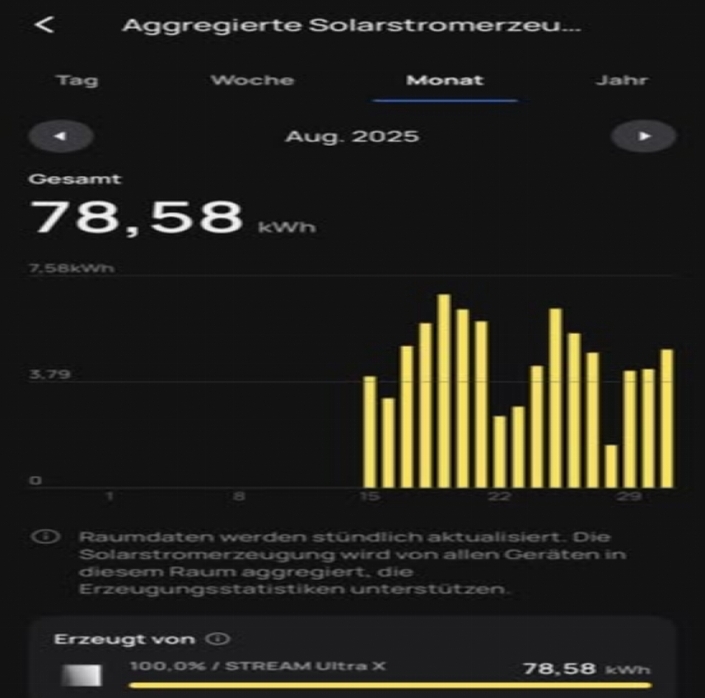Switch to the Woche tab

point(252,81)
